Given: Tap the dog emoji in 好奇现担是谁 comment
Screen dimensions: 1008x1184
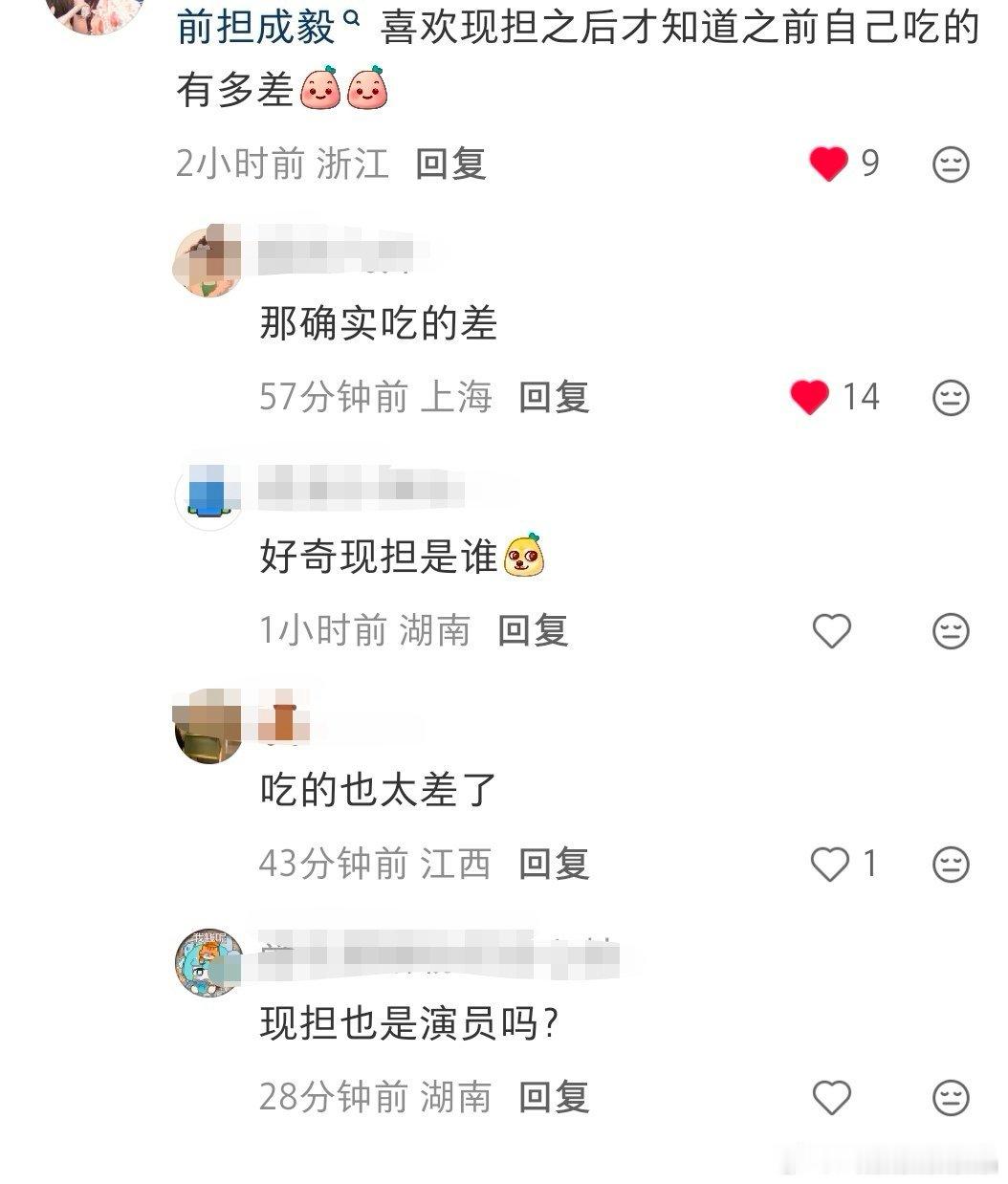Looking at the screenshot, I should pyautogui.click(x=524, y=558).
